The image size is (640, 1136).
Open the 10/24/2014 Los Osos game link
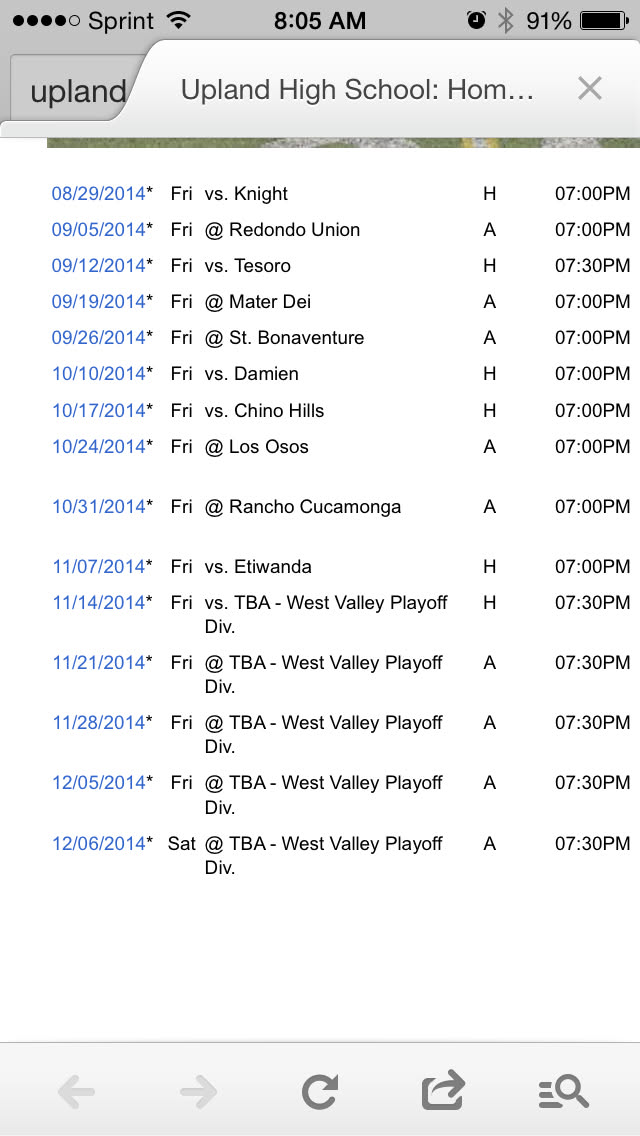(x=99, y=447)
